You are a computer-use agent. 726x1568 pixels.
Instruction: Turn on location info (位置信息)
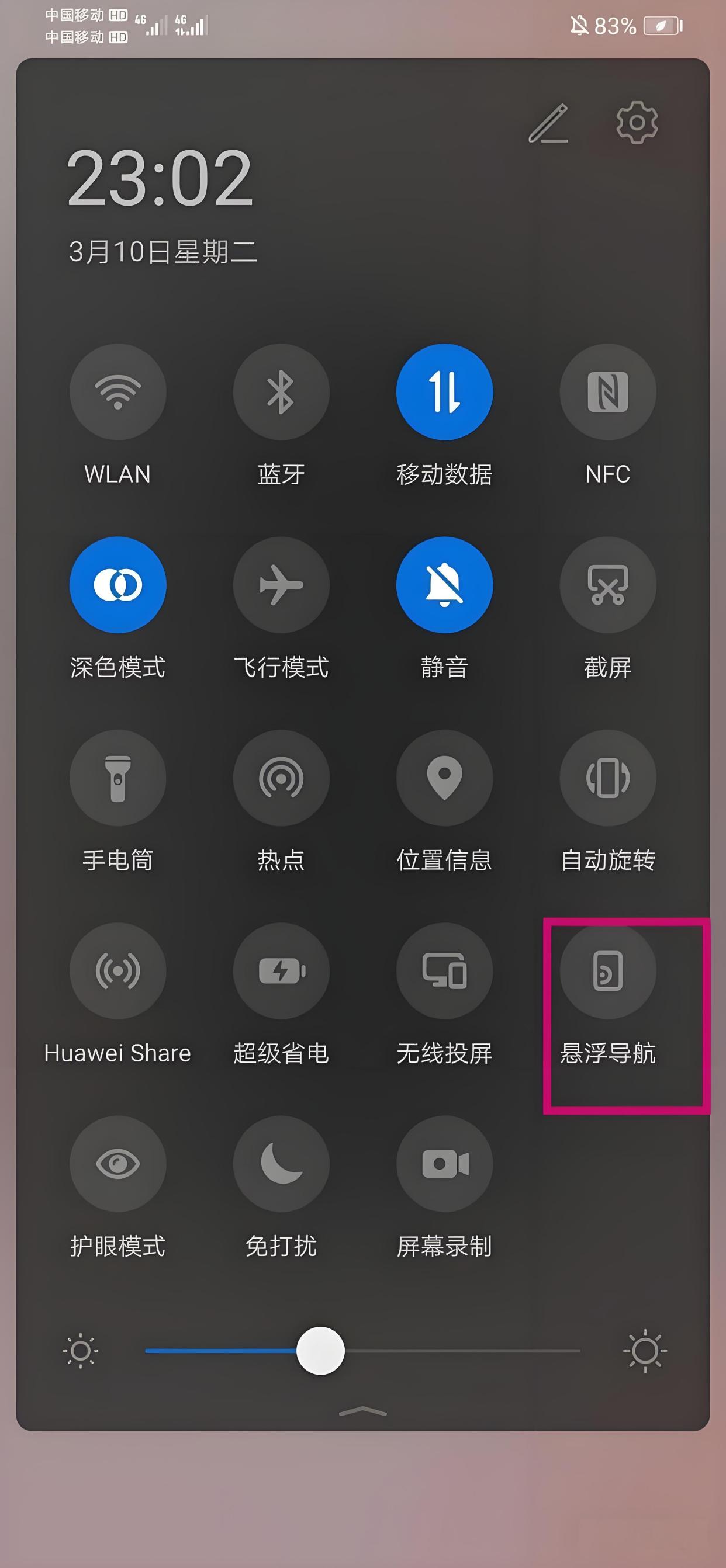[444, 778]
